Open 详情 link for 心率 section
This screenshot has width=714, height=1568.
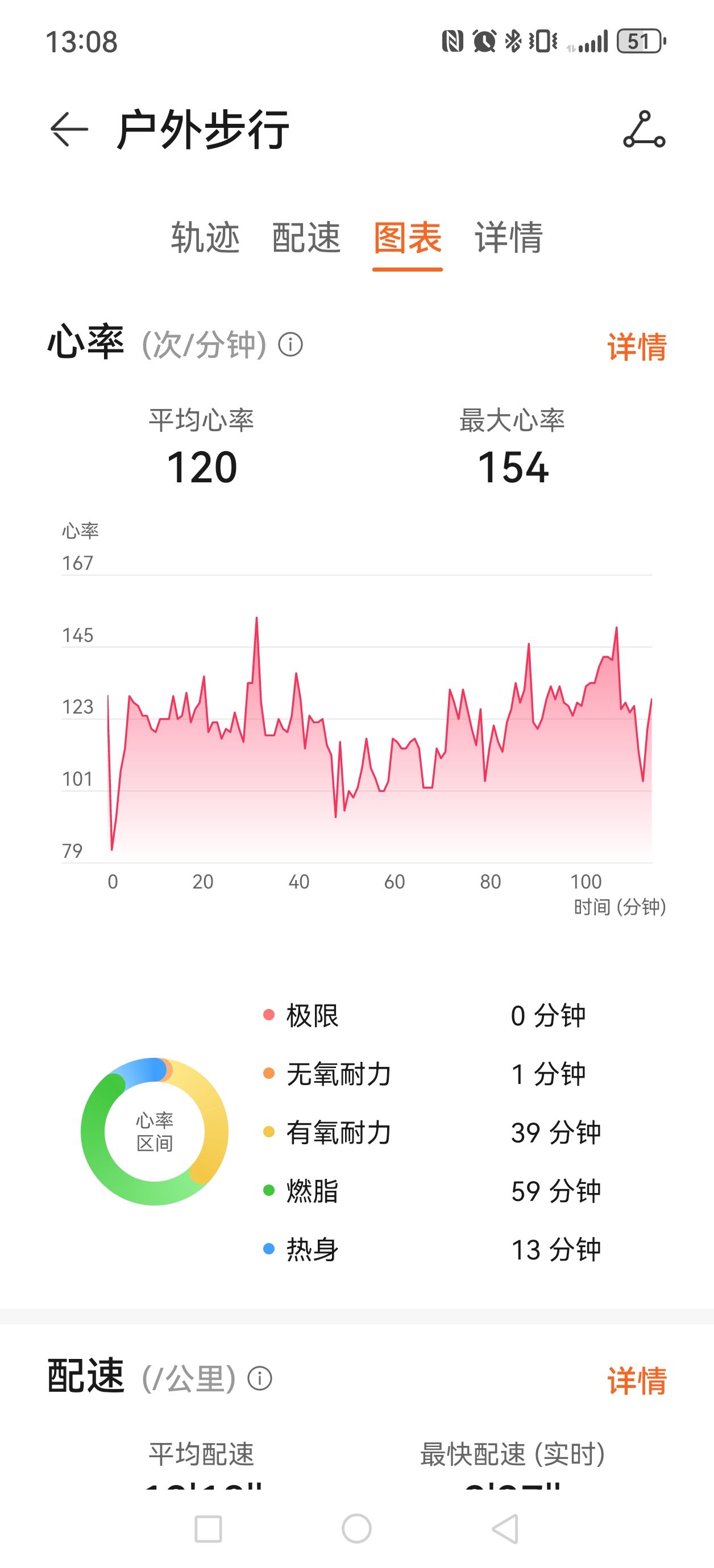click(637, 347)
